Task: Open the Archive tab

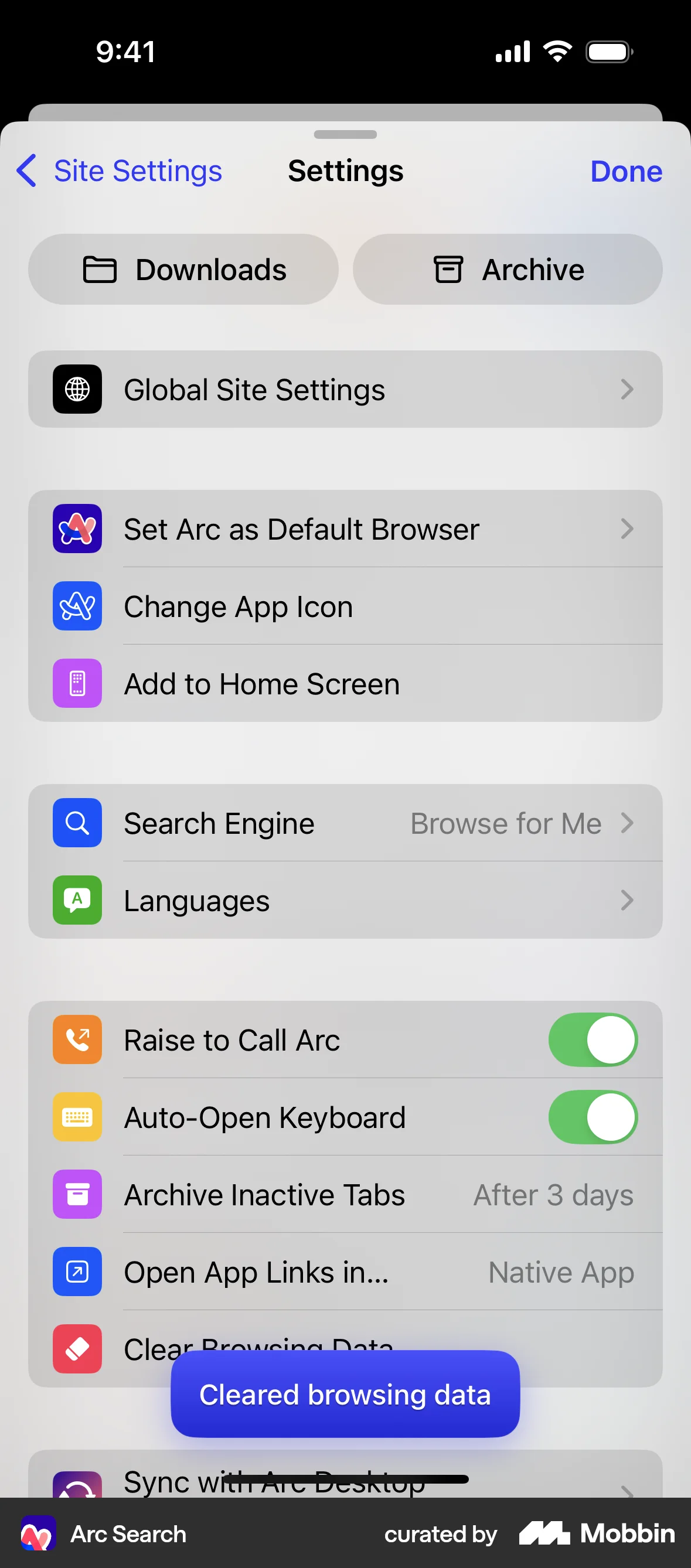Action: coord(506,269)
